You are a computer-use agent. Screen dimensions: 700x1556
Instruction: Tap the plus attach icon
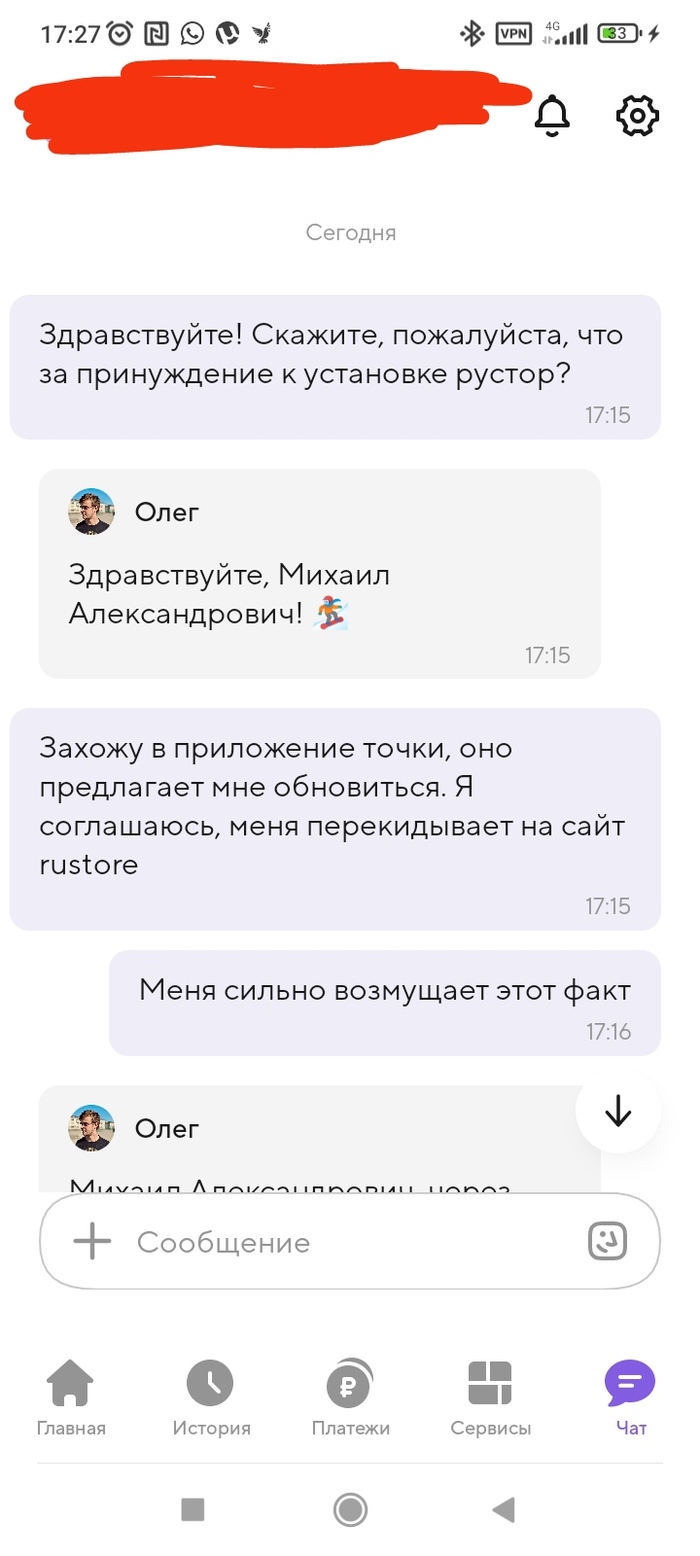pos(92,1242)
